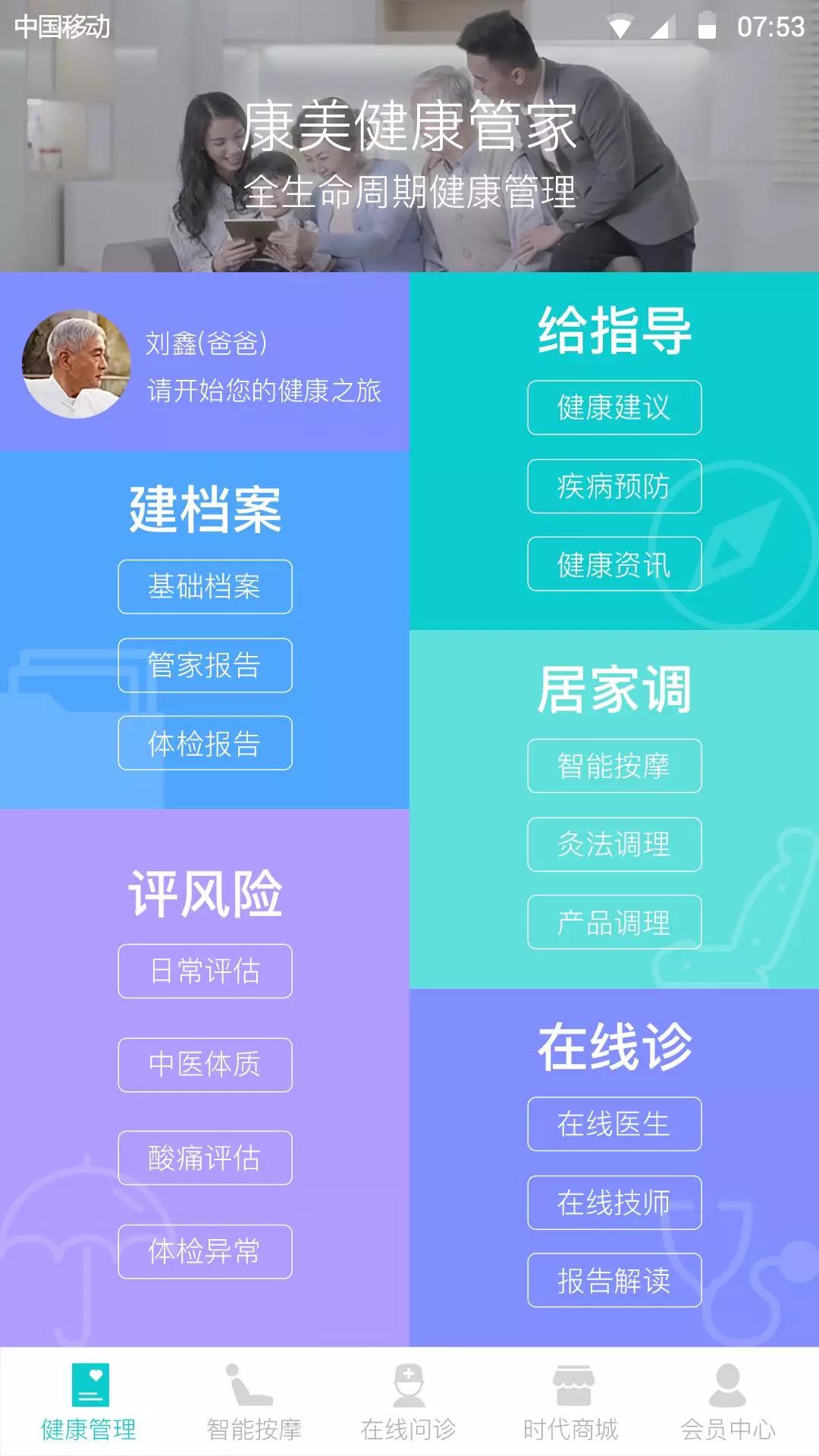
Task: View 体检报告 checkup report
Action: tap(205, 743)
